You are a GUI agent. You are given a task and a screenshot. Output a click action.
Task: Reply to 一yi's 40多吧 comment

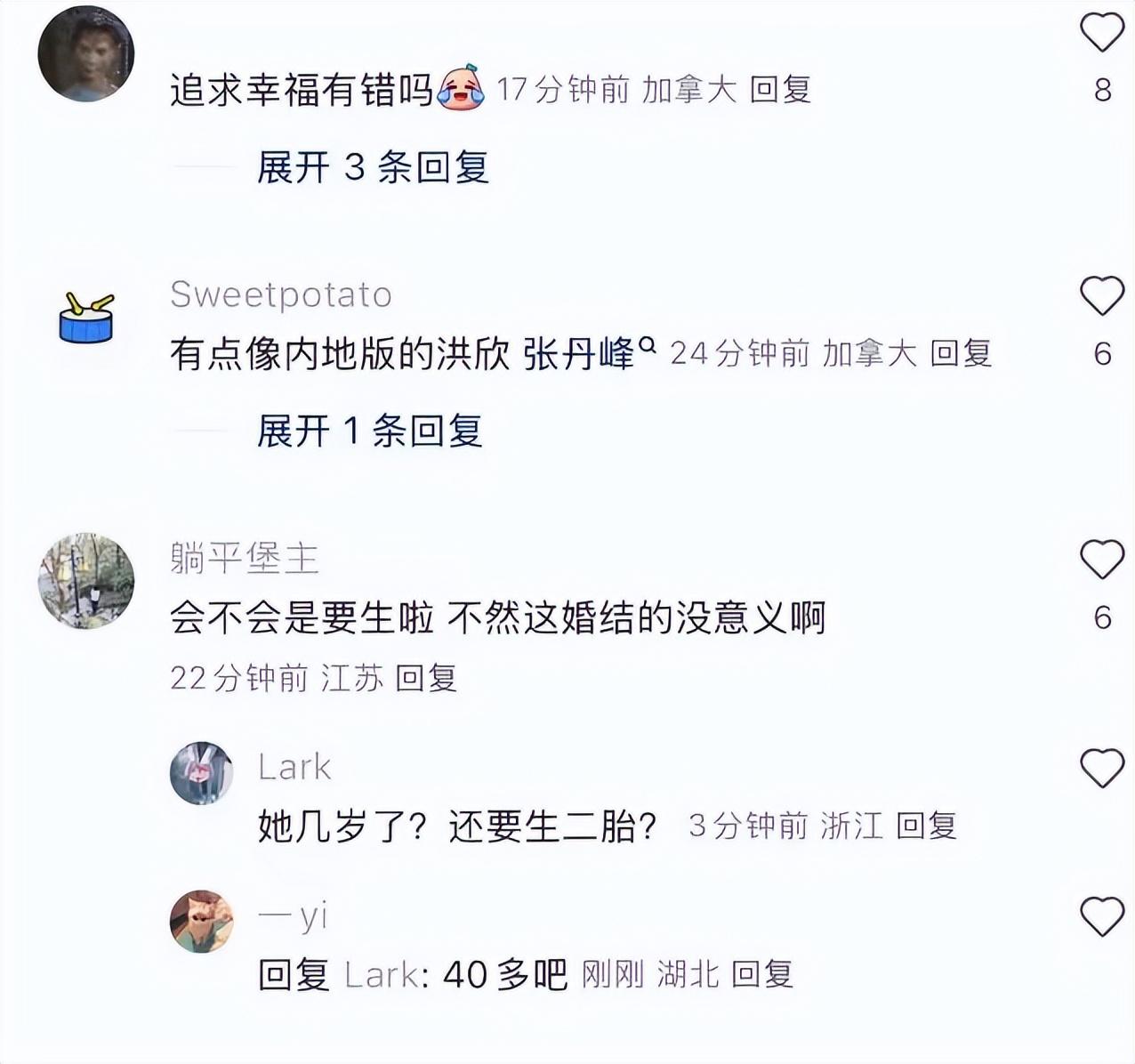click(762, 975)
